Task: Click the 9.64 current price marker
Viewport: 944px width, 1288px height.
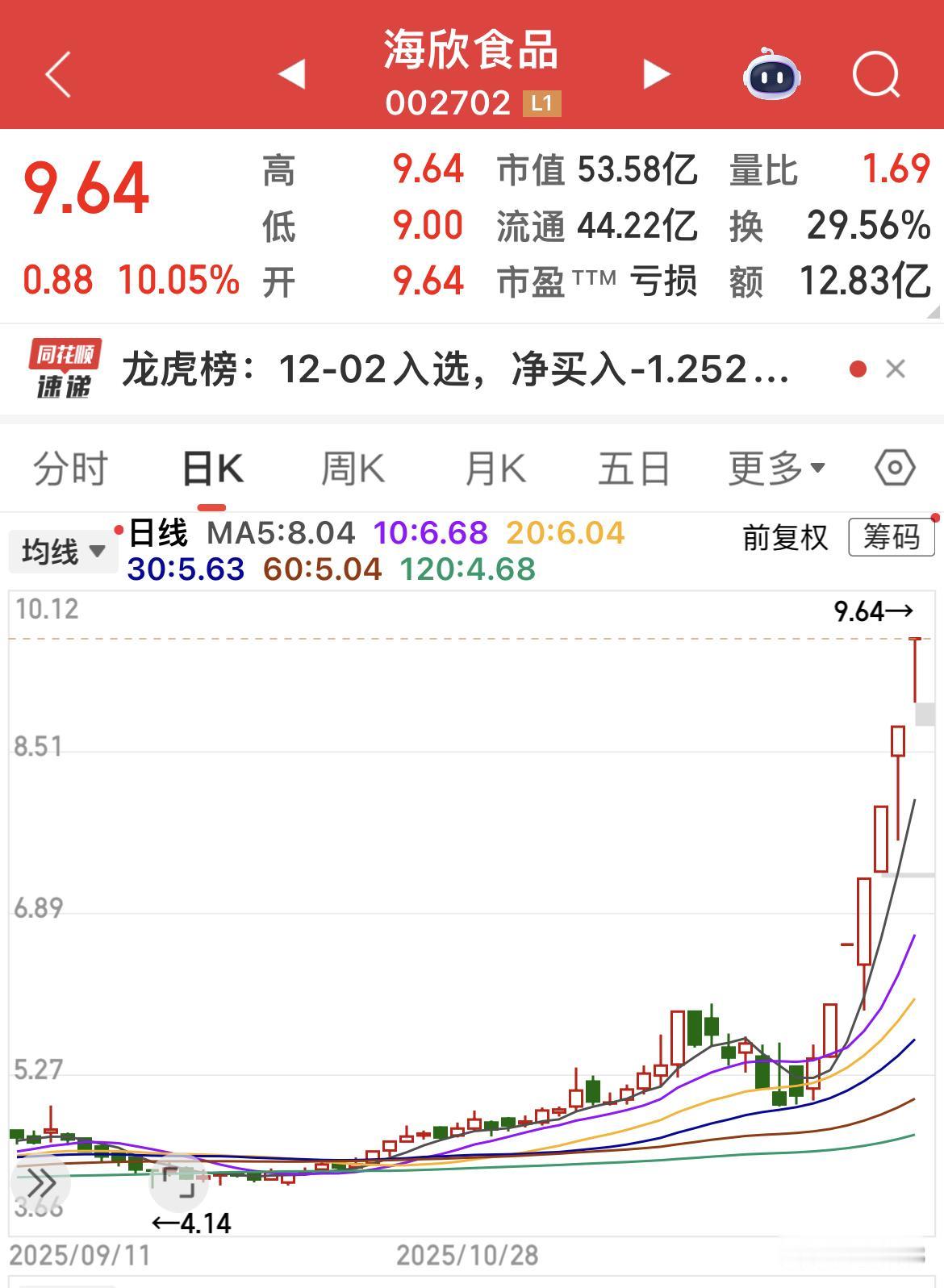Action: (x=874, y=612)
